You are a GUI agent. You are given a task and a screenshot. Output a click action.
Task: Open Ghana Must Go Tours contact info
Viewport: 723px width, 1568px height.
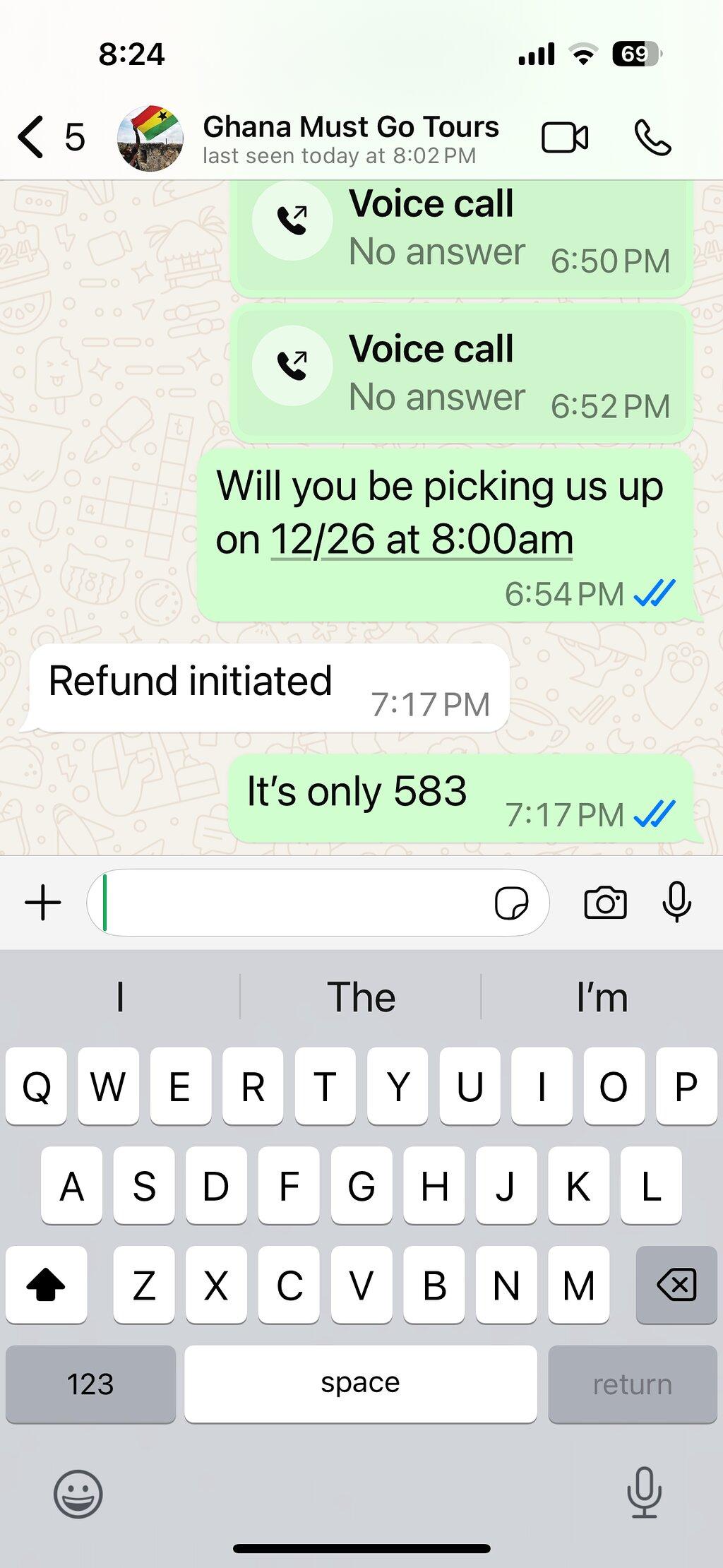350,138
